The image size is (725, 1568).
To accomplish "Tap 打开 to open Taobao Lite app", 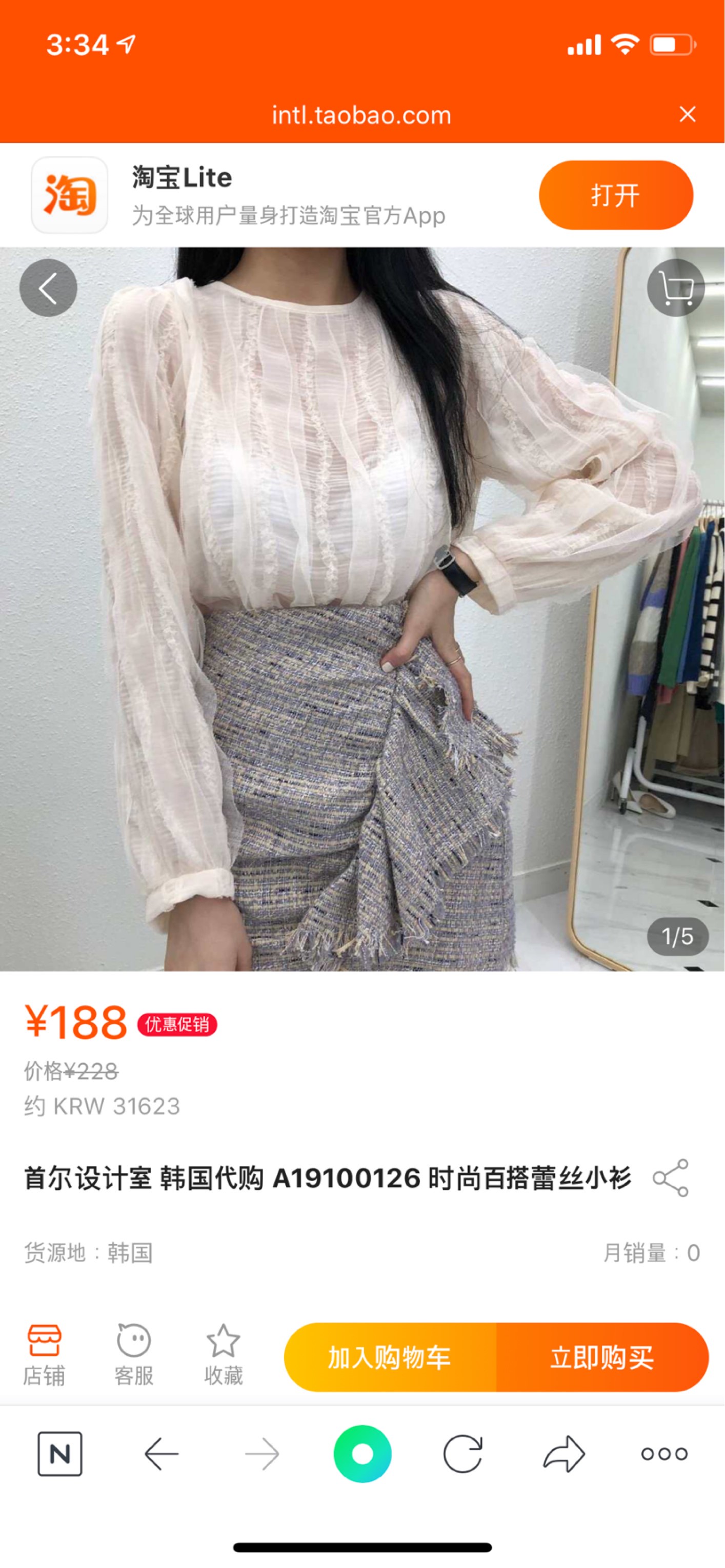I will point(615,195).
